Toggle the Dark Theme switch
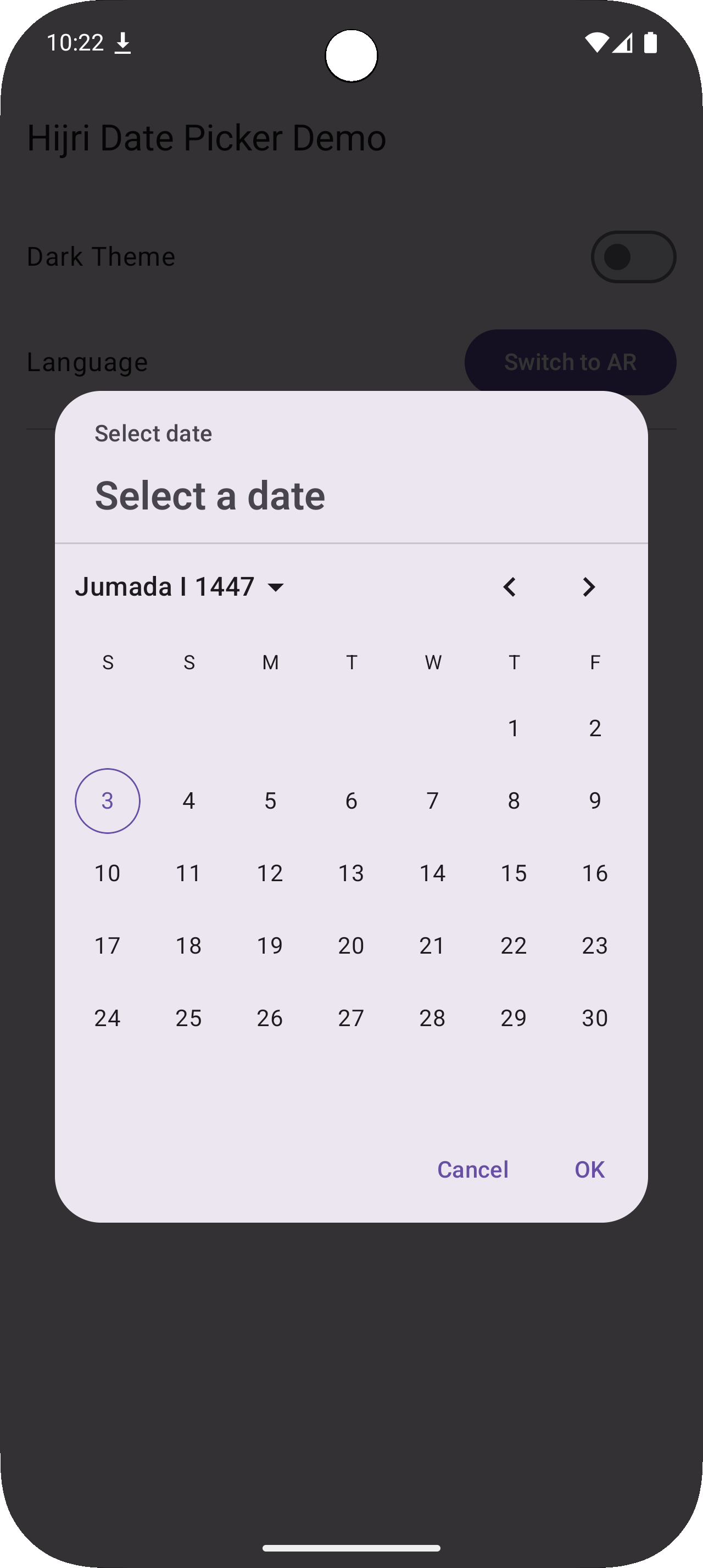This screenshot has width=703, height=1568. (x=632, y=256)
